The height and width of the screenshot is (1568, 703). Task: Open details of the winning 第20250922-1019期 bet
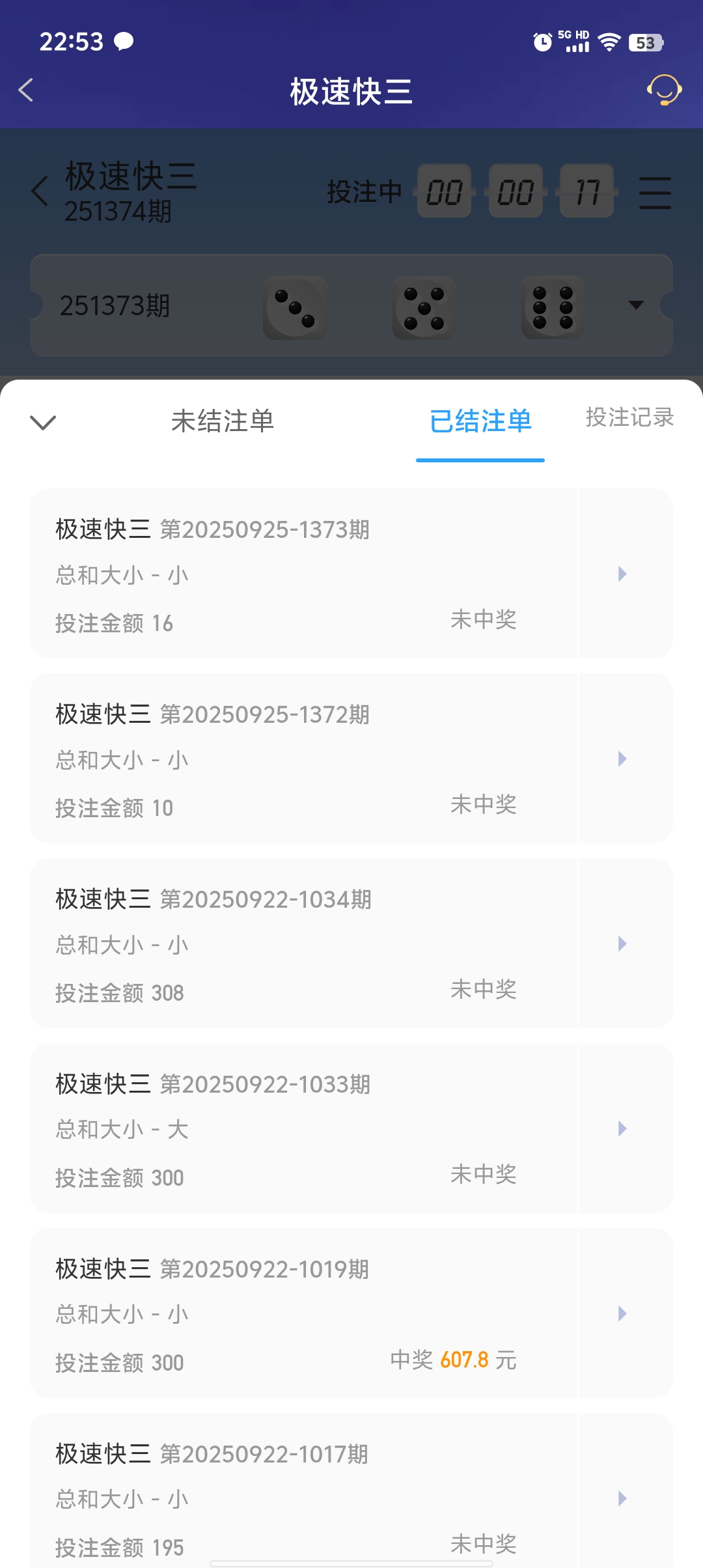click(623, 1313)
